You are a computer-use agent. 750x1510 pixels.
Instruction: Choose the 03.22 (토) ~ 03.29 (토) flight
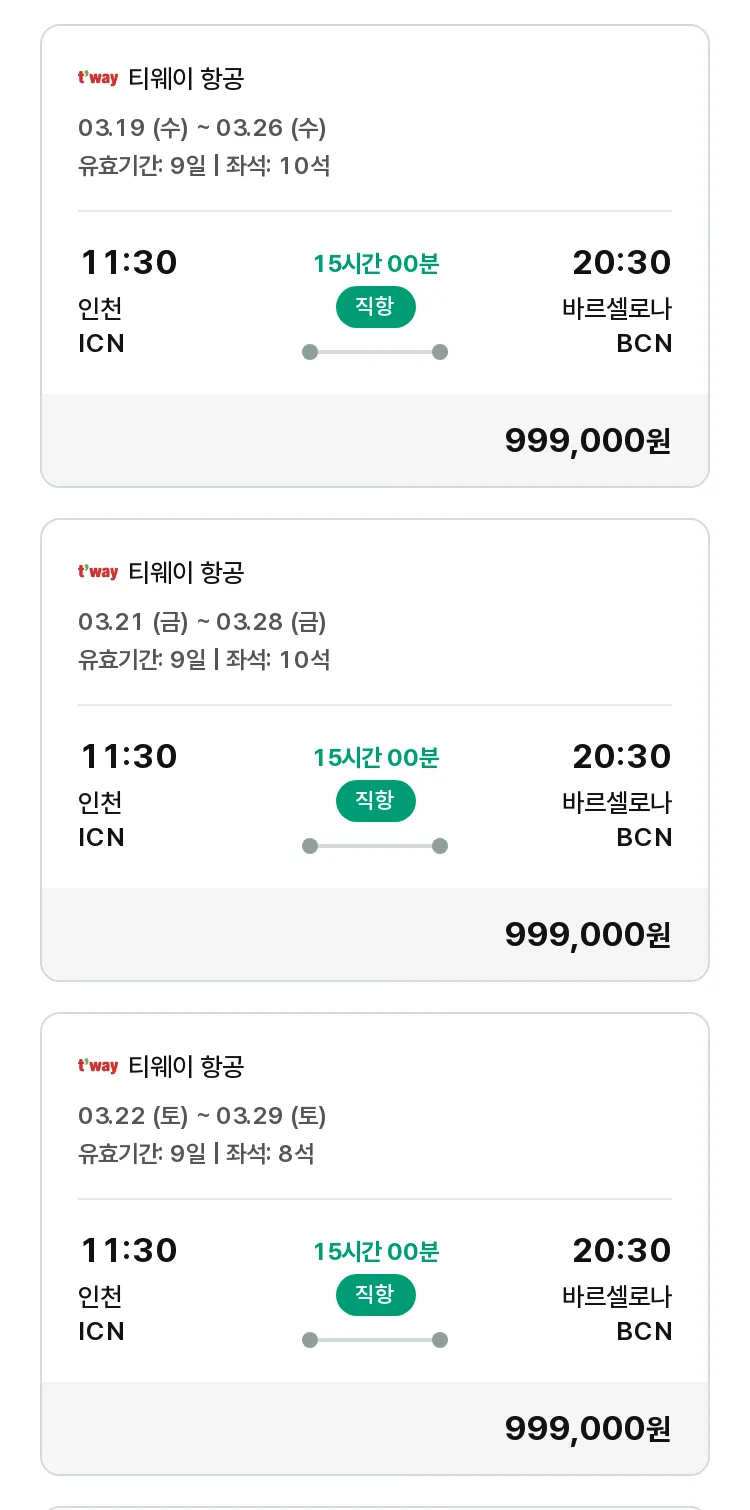[375, 1244]
